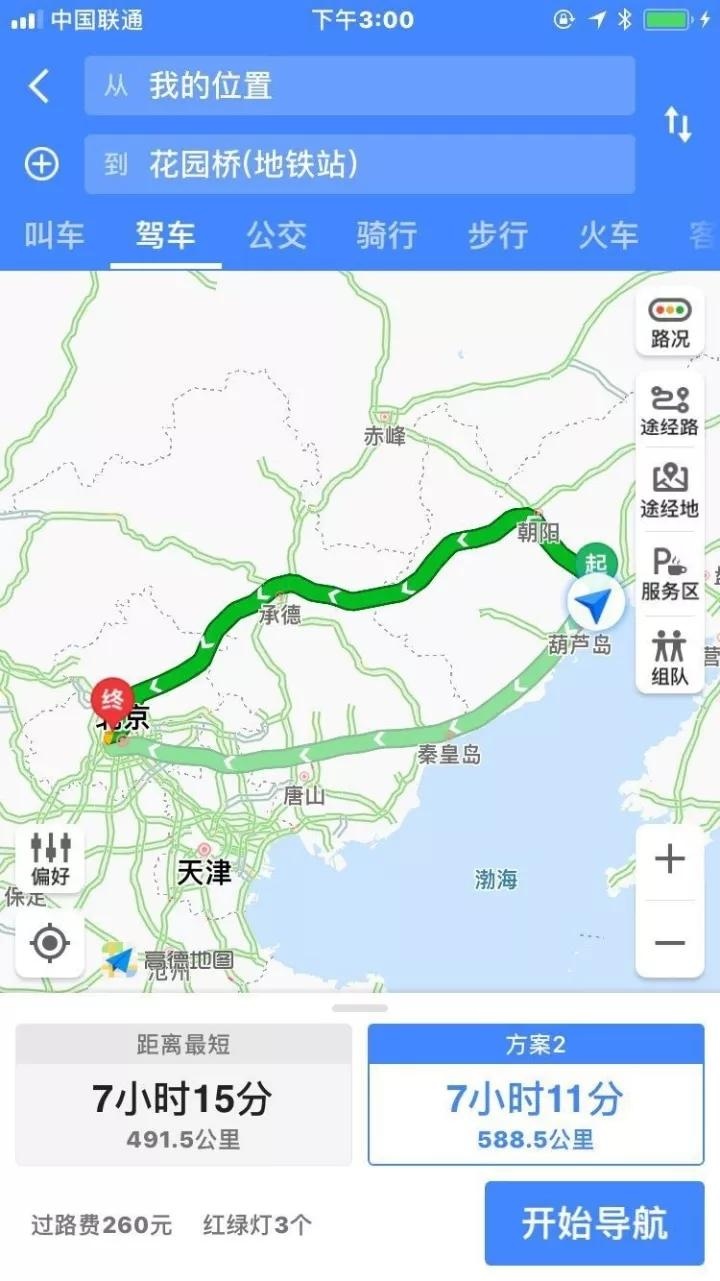Open 组队 team feature

tap(670, 658)
